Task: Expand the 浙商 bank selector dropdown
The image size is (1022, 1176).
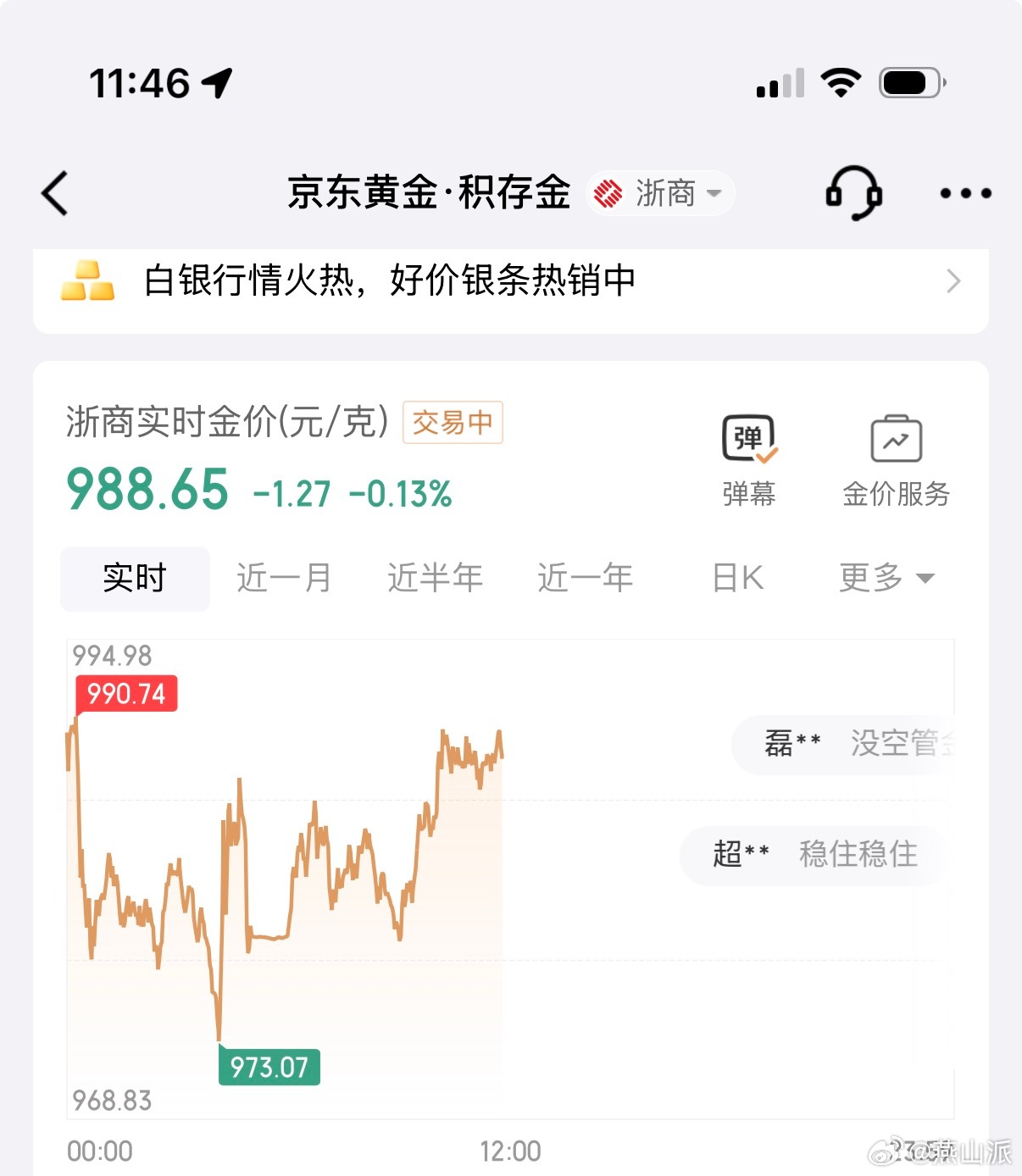Action: (714, 194)
